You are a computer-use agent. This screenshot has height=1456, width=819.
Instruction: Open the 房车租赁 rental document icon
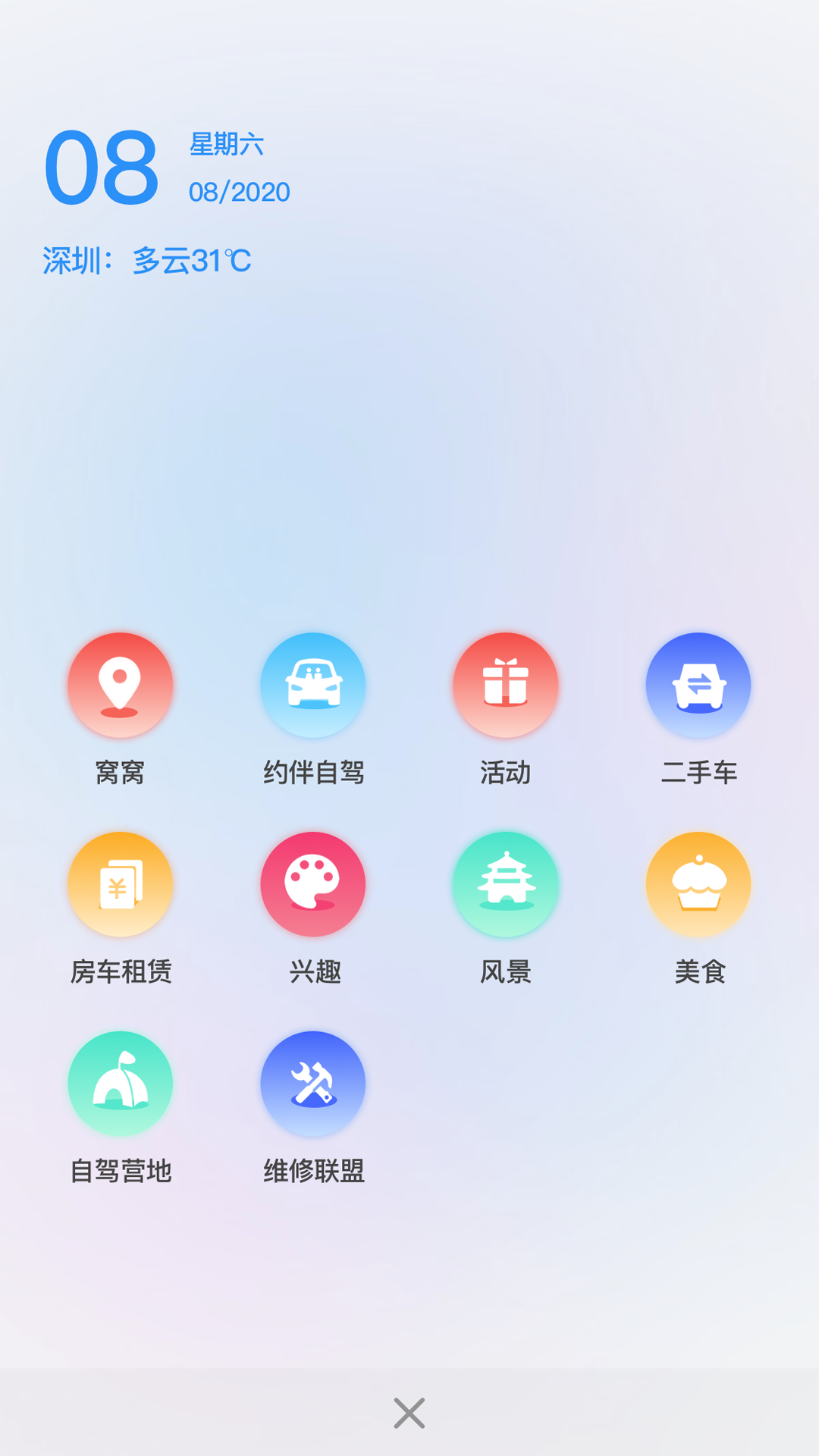tap(120, 884)
